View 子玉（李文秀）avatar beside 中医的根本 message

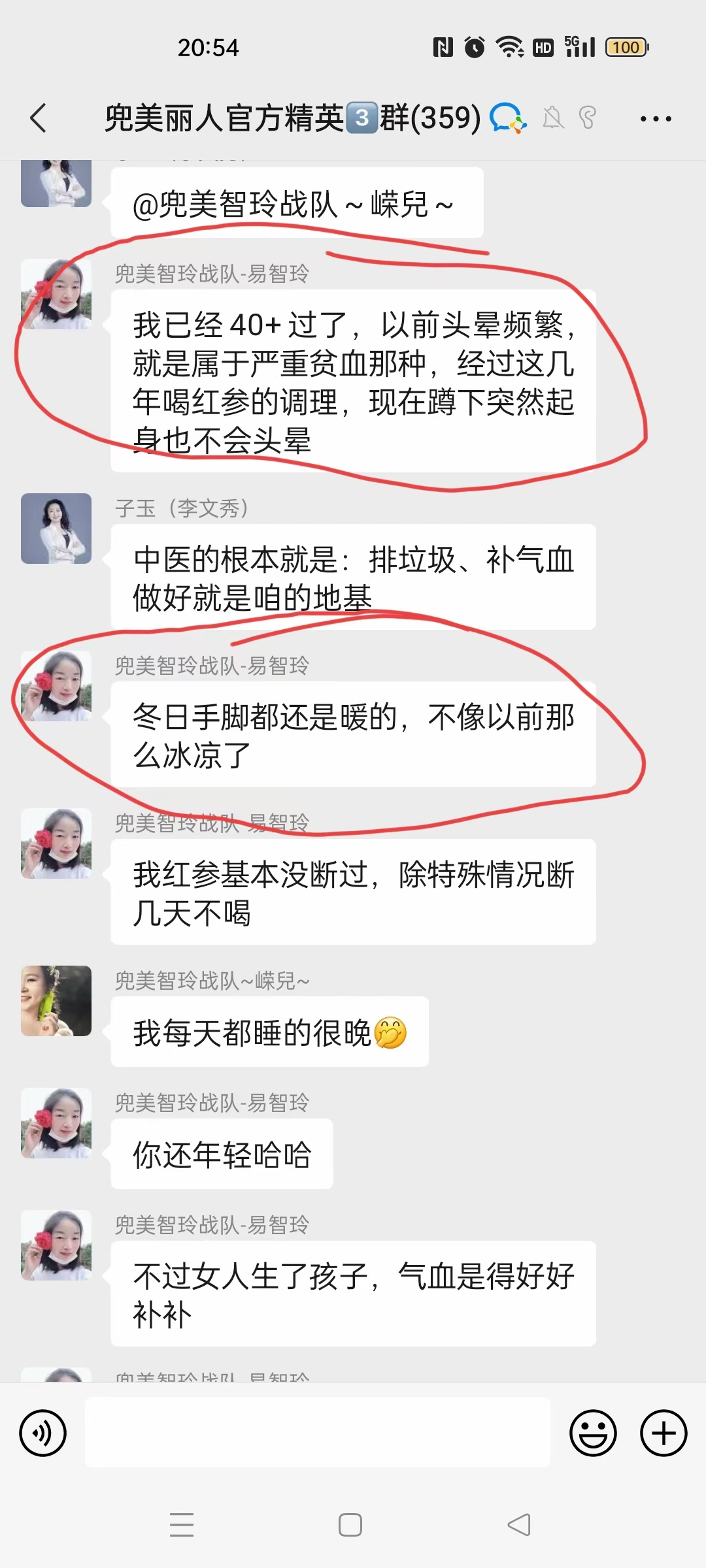coord(56,529)
